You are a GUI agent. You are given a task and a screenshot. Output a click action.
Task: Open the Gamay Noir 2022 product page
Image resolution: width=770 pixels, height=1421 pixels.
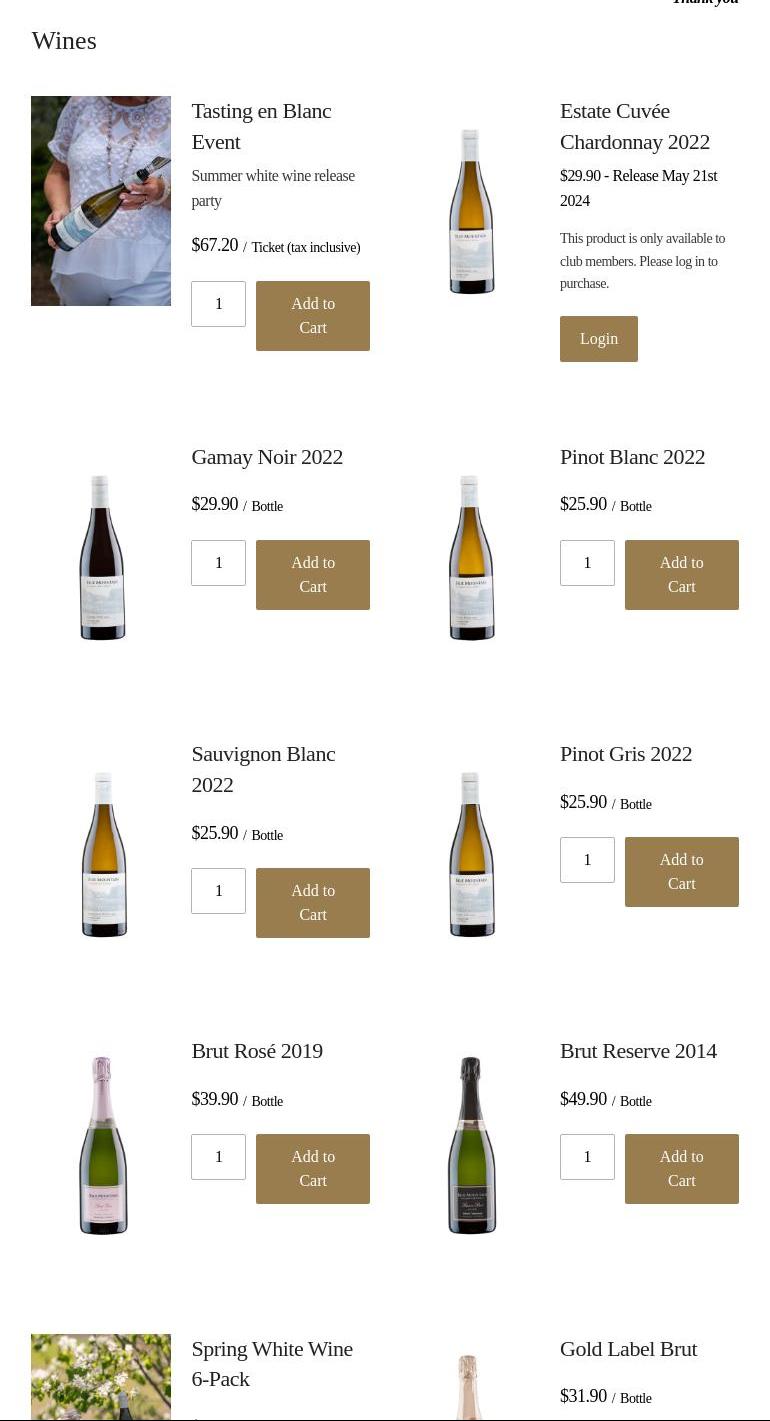266,456
